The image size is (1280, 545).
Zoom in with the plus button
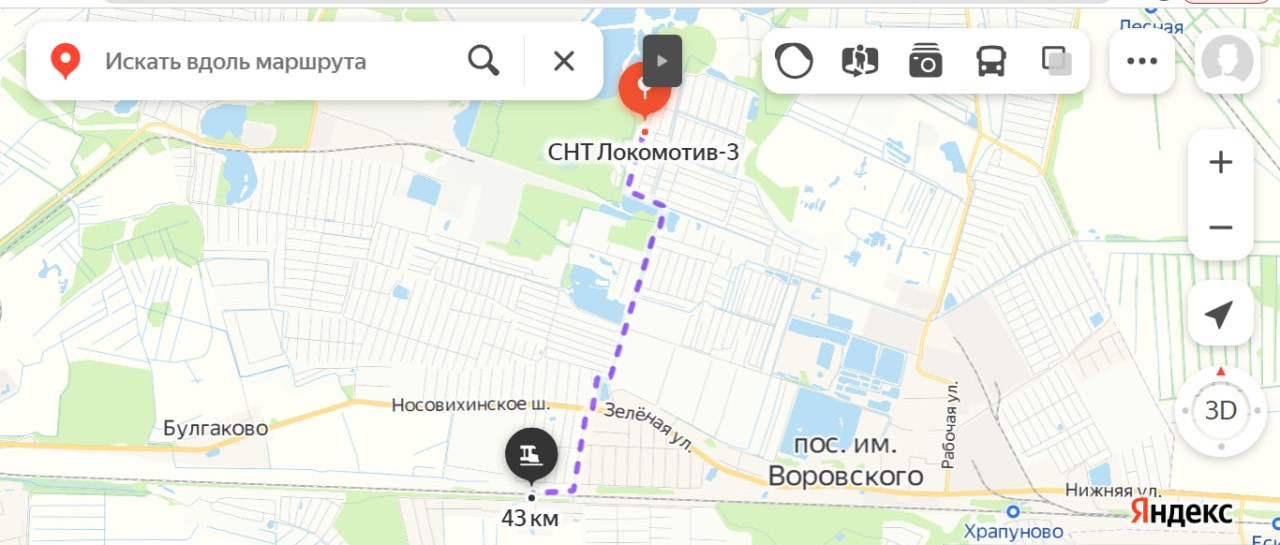click(1220, 162)
